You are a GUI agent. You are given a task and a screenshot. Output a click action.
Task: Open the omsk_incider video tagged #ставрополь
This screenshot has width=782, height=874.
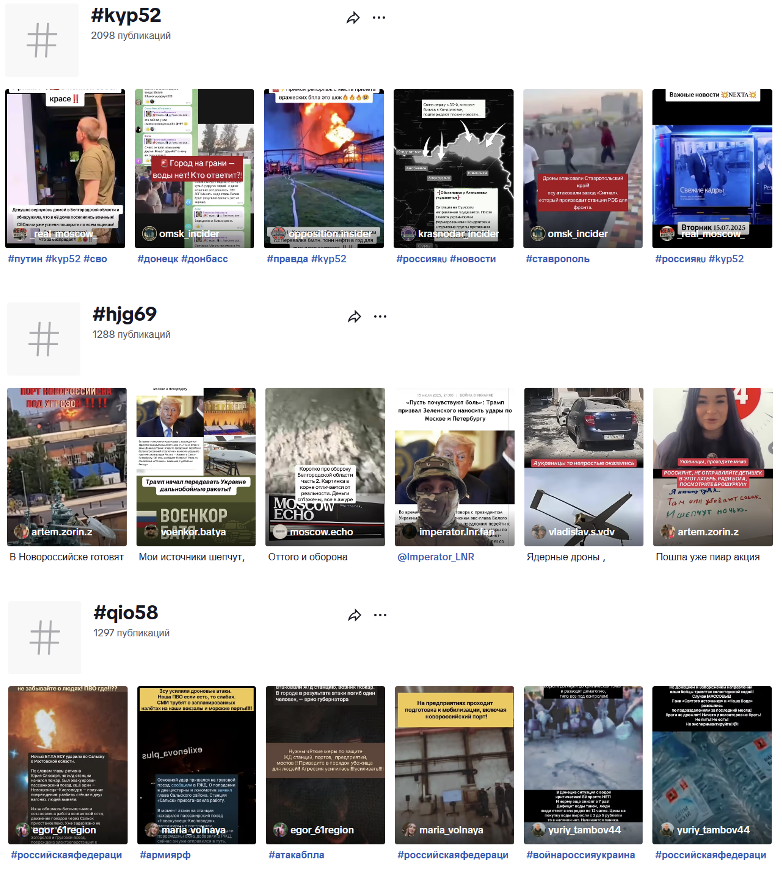(583, 168)
